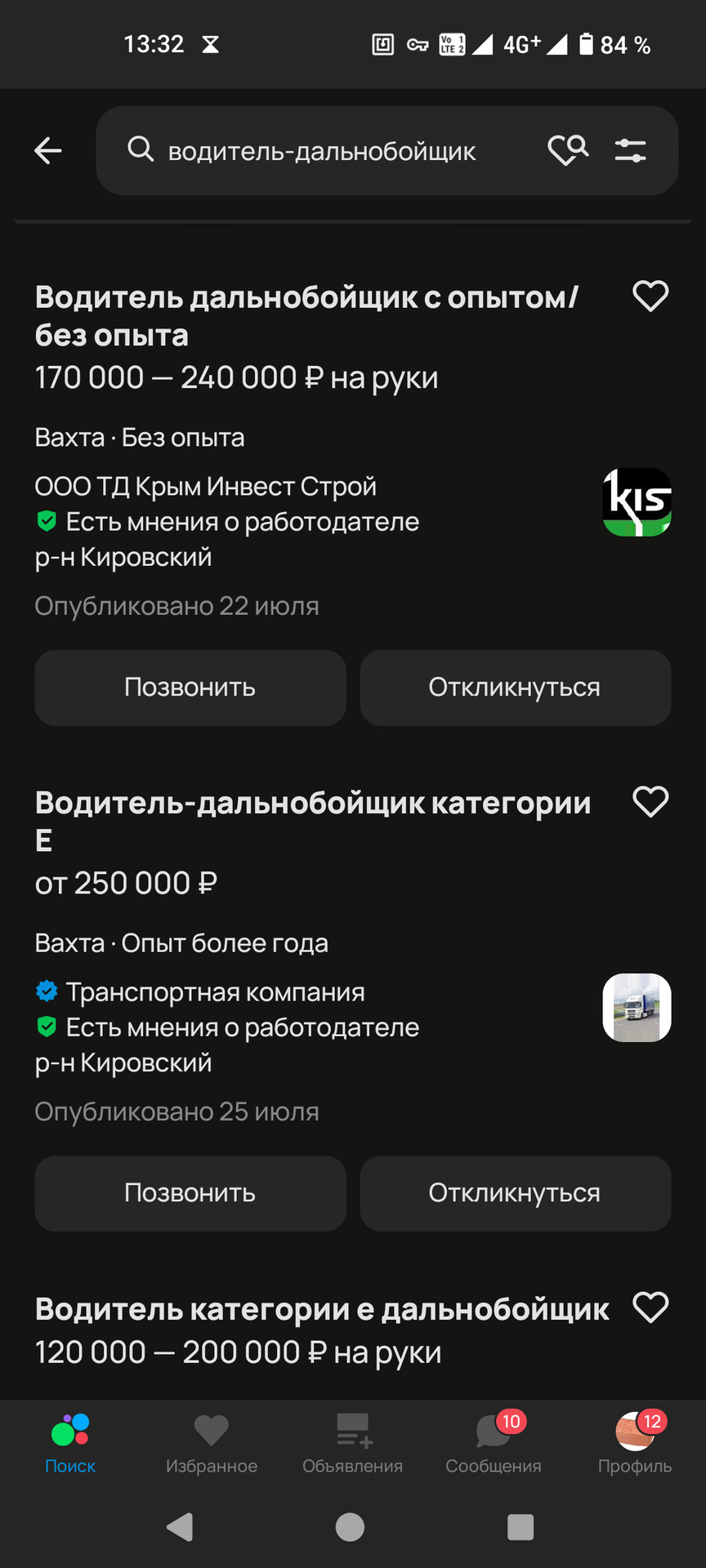The width and height of the screenshot is (706, 1568).
Task: Respond to the Транспортная компания vacancy
Action: click(515, 1193)
